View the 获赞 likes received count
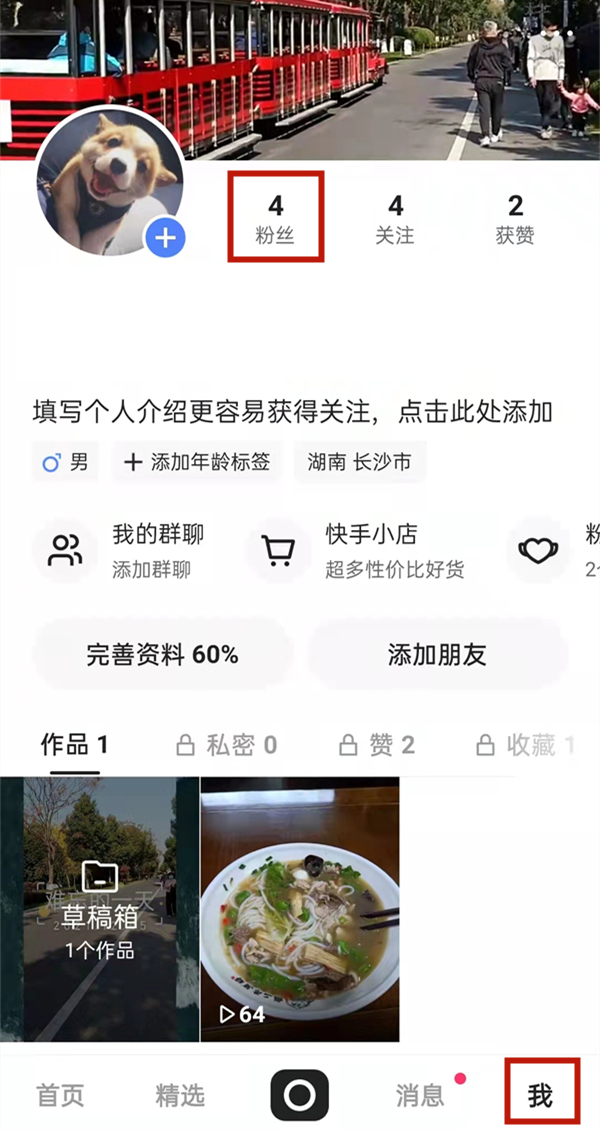 click(515, 218)
